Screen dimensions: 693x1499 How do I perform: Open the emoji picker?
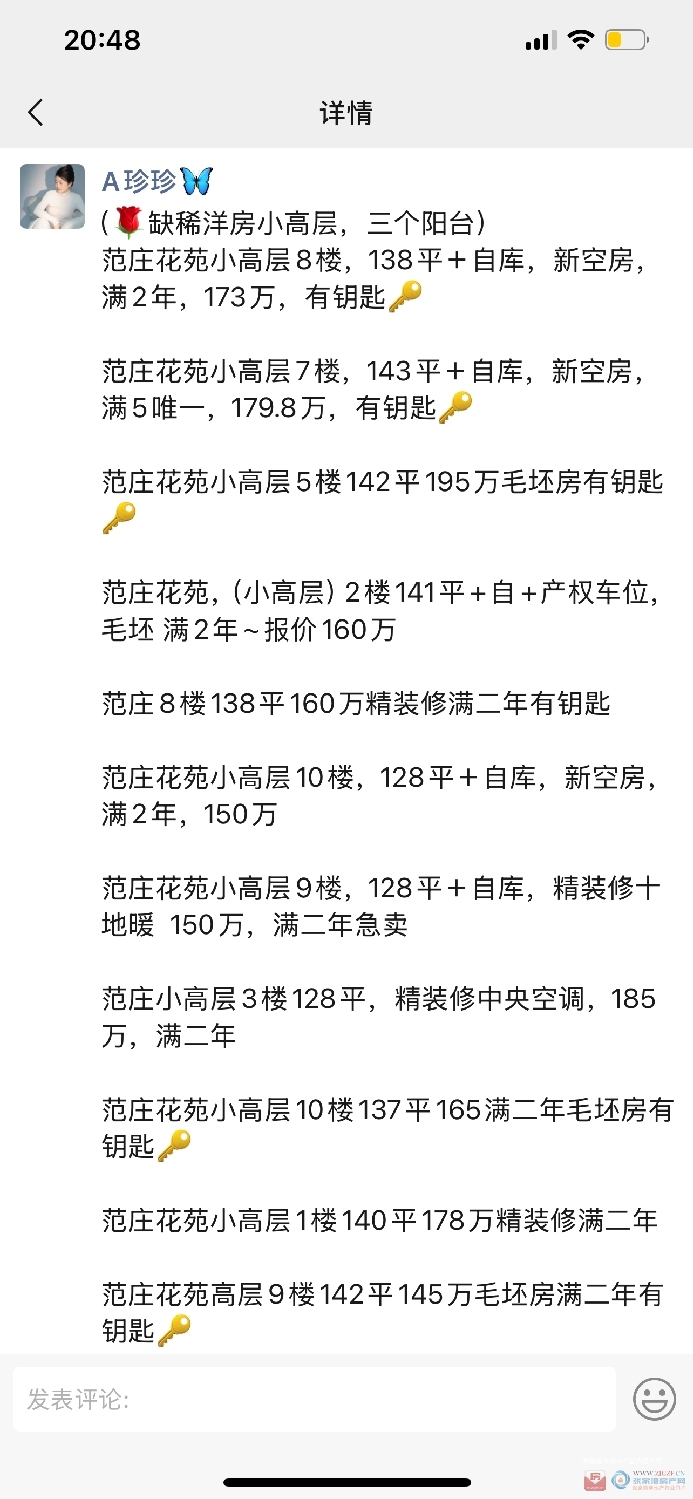[x=654, y=1399]
